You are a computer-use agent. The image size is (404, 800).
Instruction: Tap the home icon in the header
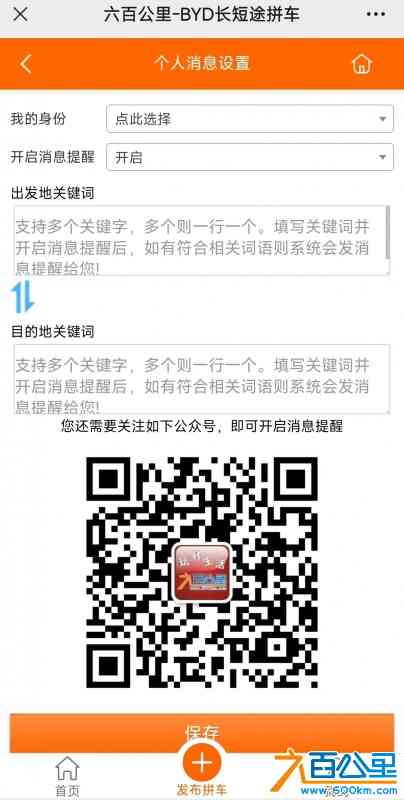coord(362,64)
